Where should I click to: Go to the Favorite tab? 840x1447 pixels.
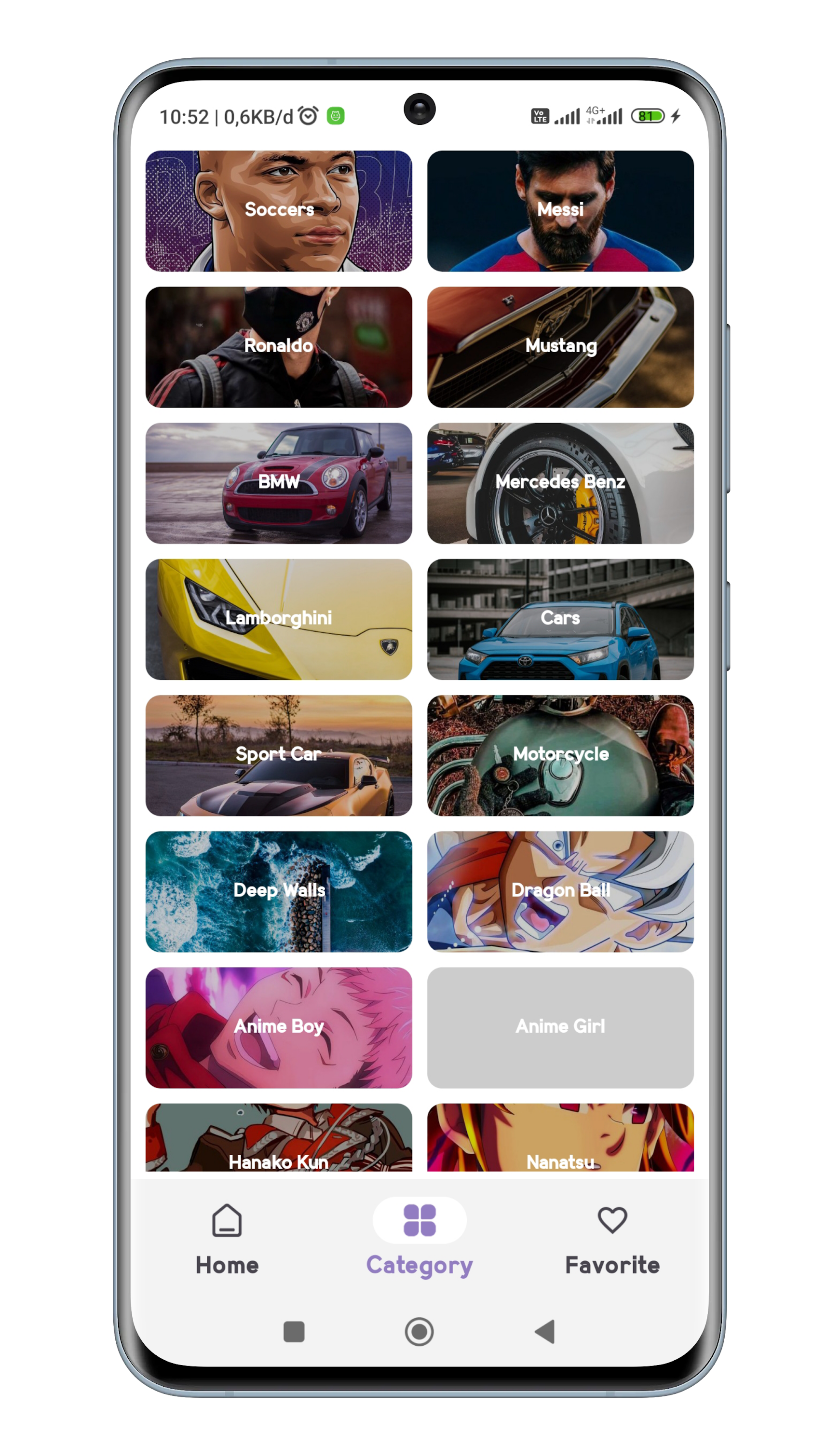click(x=612, y=1239)
